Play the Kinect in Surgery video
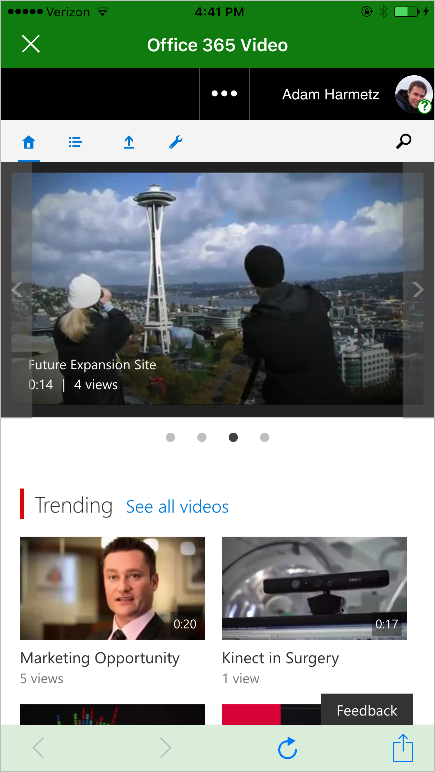This screenshot has width=435, height=772. [314, 588]
